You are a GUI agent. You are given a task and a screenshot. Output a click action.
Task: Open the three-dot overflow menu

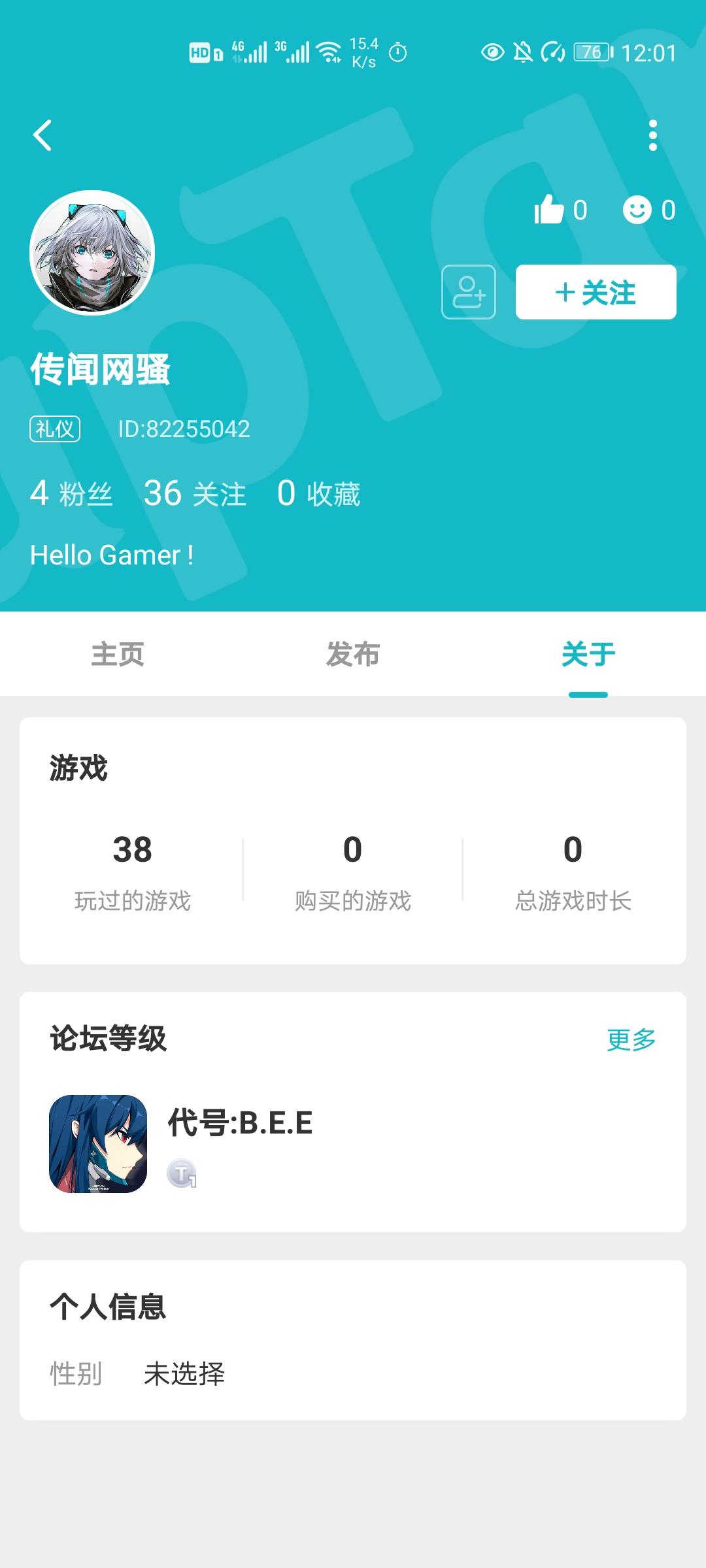(x=652, y=136)
